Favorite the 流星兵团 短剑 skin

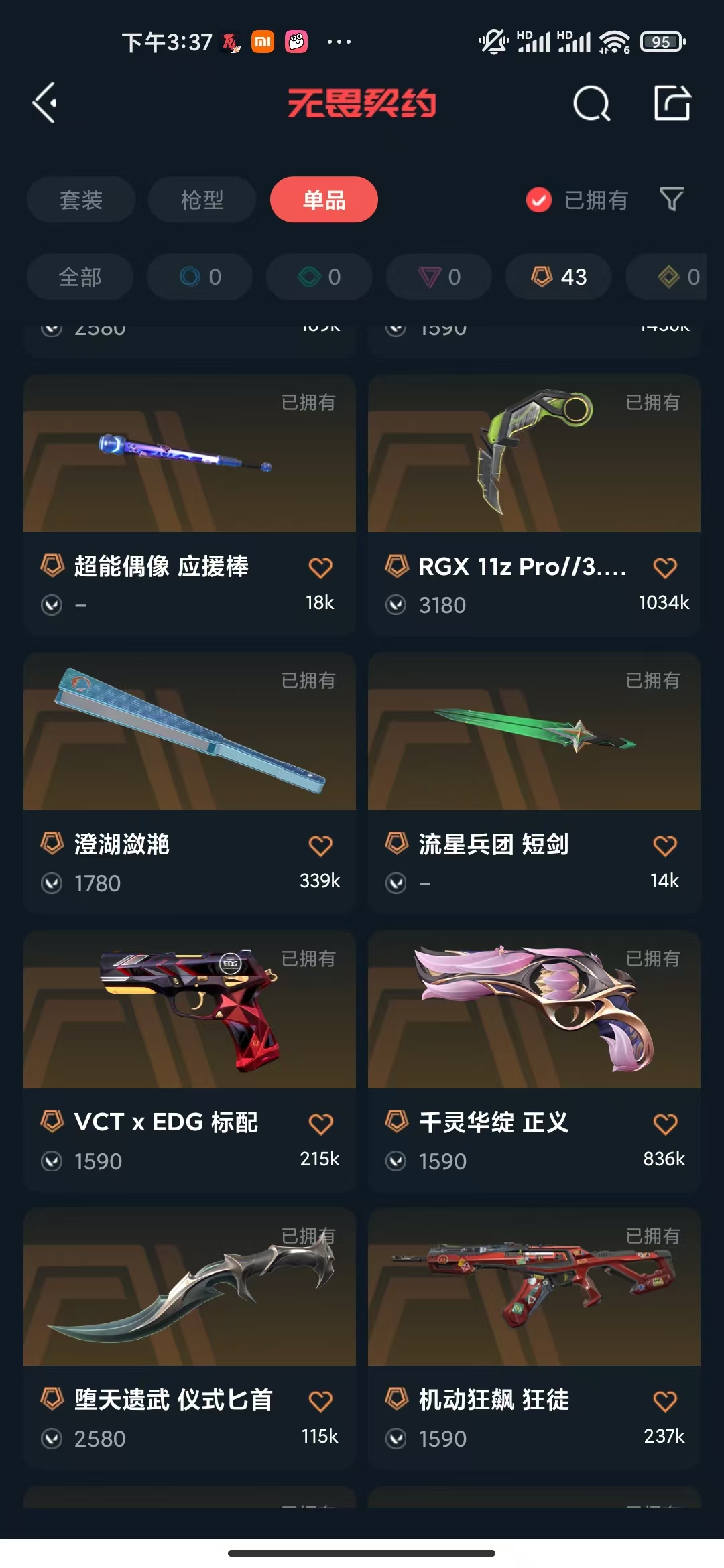pyautogui.click(x=665, y=846)
